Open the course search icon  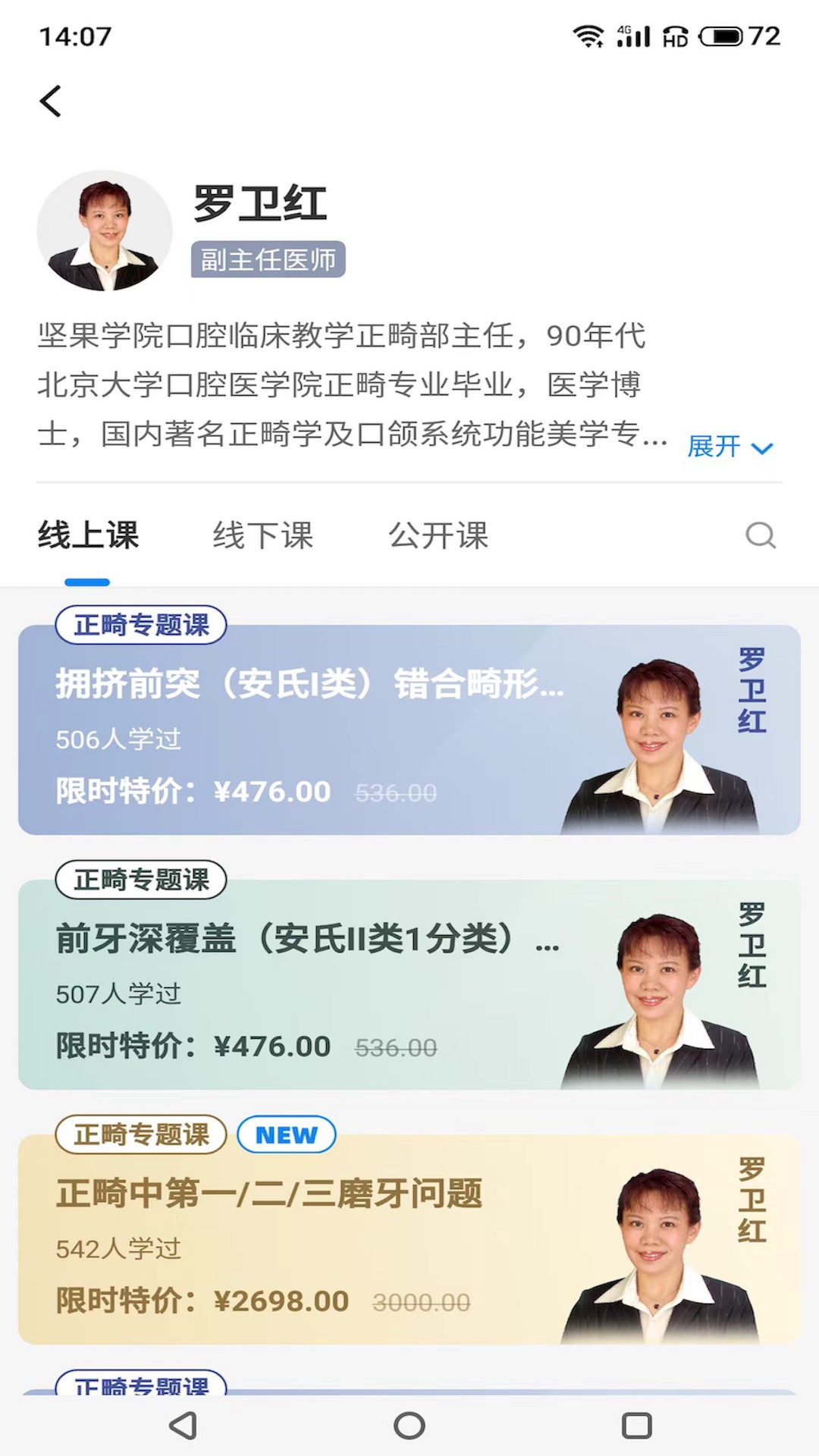point(760,535)
